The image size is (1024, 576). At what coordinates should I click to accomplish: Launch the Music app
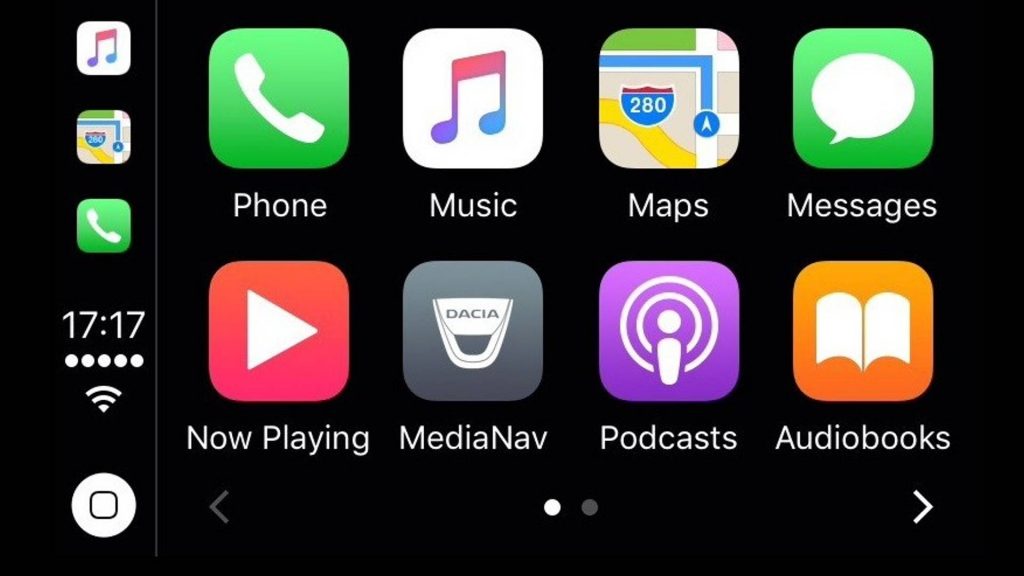click(x=473, y=98)
